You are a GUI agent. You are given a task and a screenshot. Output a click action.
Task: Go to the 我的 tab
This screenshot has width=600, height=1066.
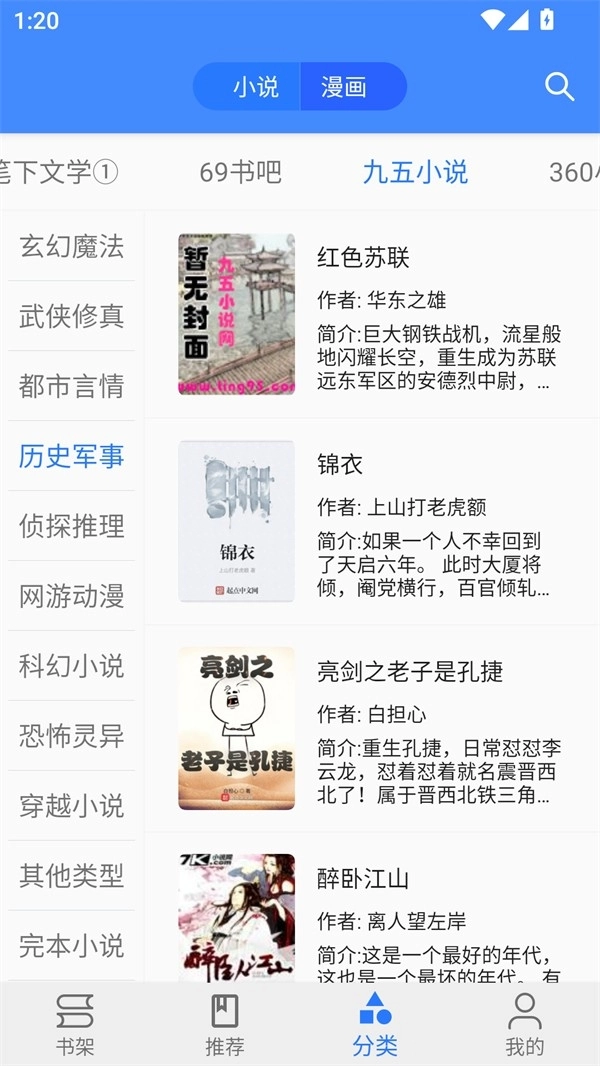coord(525,1024)
